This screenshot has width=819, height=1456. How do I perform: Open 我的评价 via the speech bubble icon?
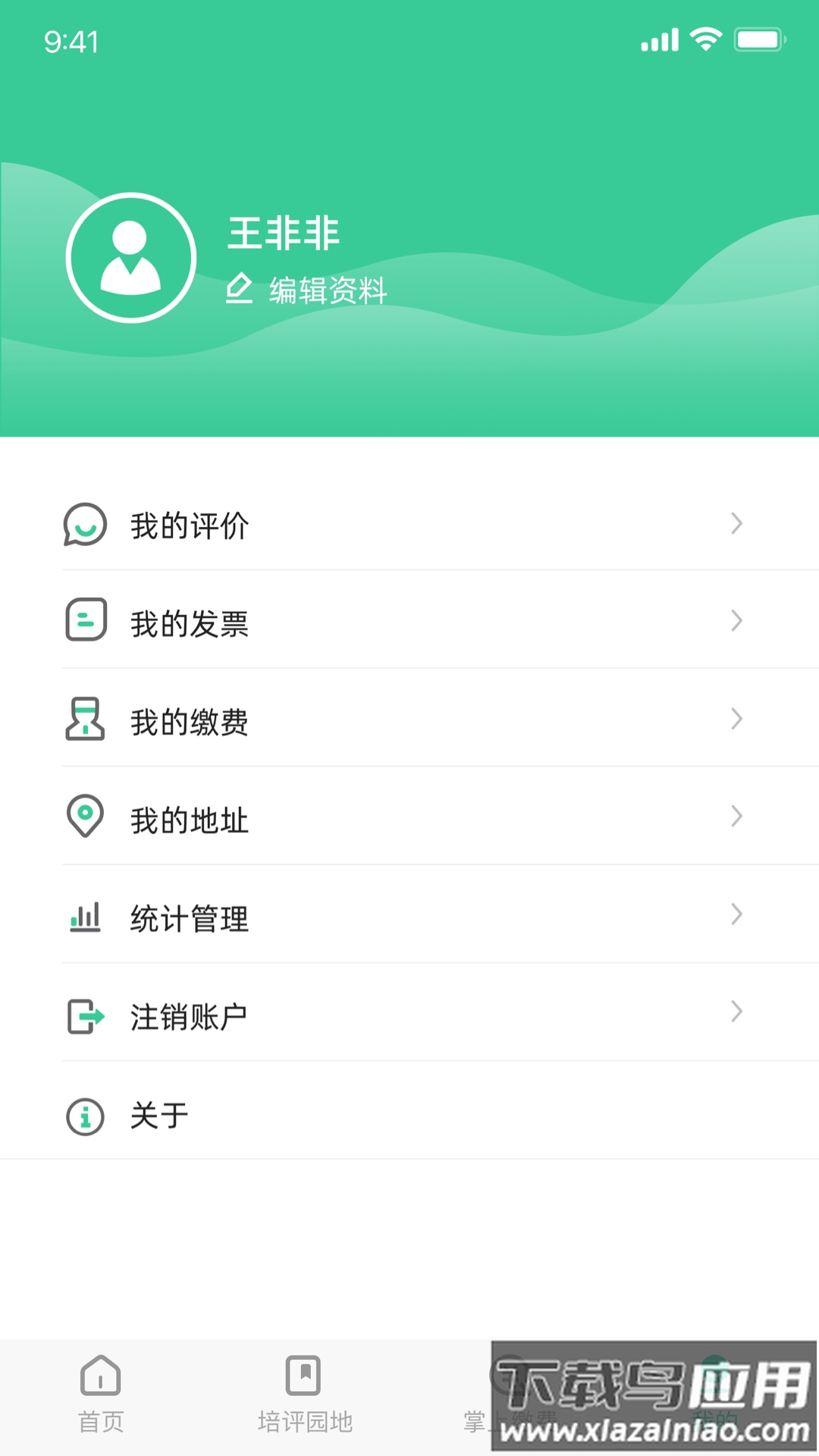(86, 524)
